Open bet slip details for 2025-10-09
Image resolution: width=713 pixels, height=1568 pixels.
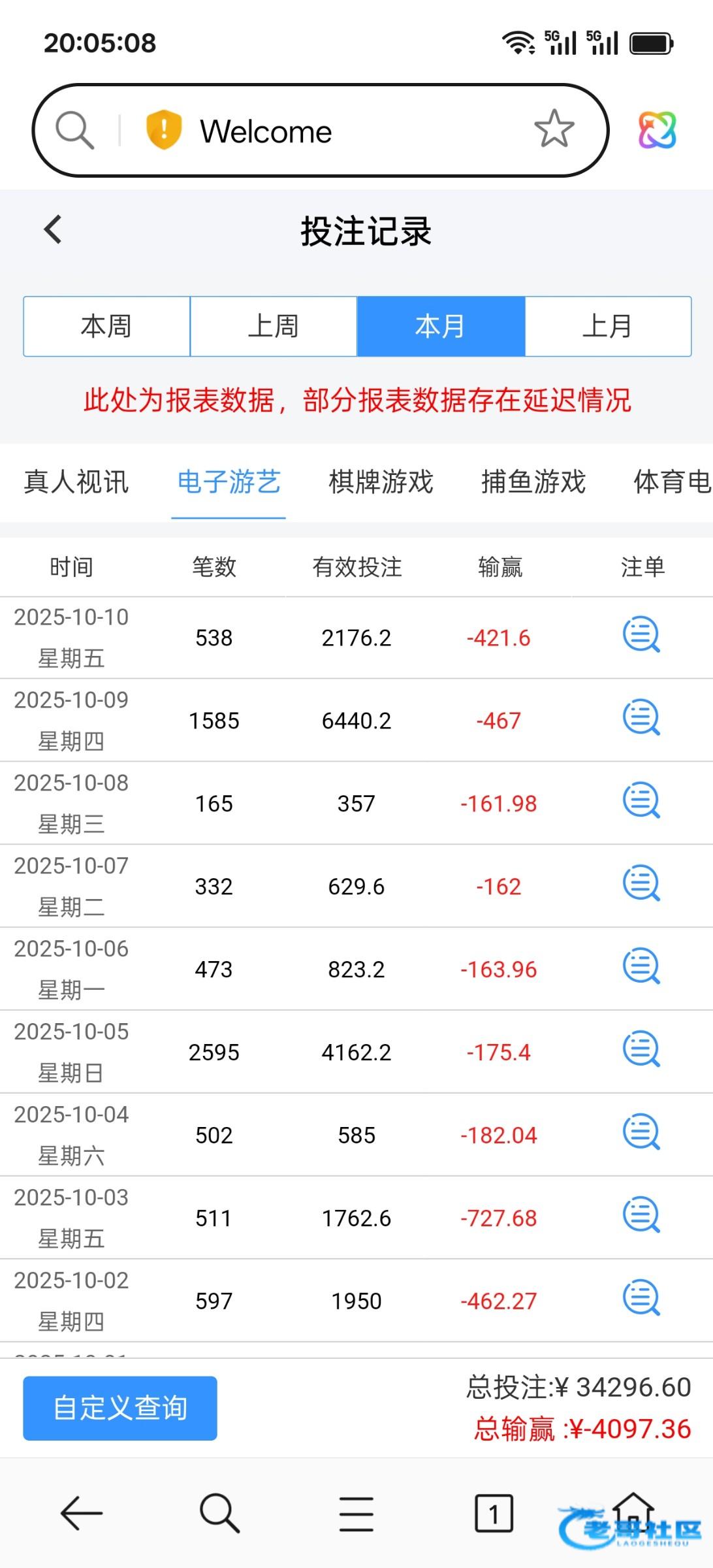[x=641, y=718]
